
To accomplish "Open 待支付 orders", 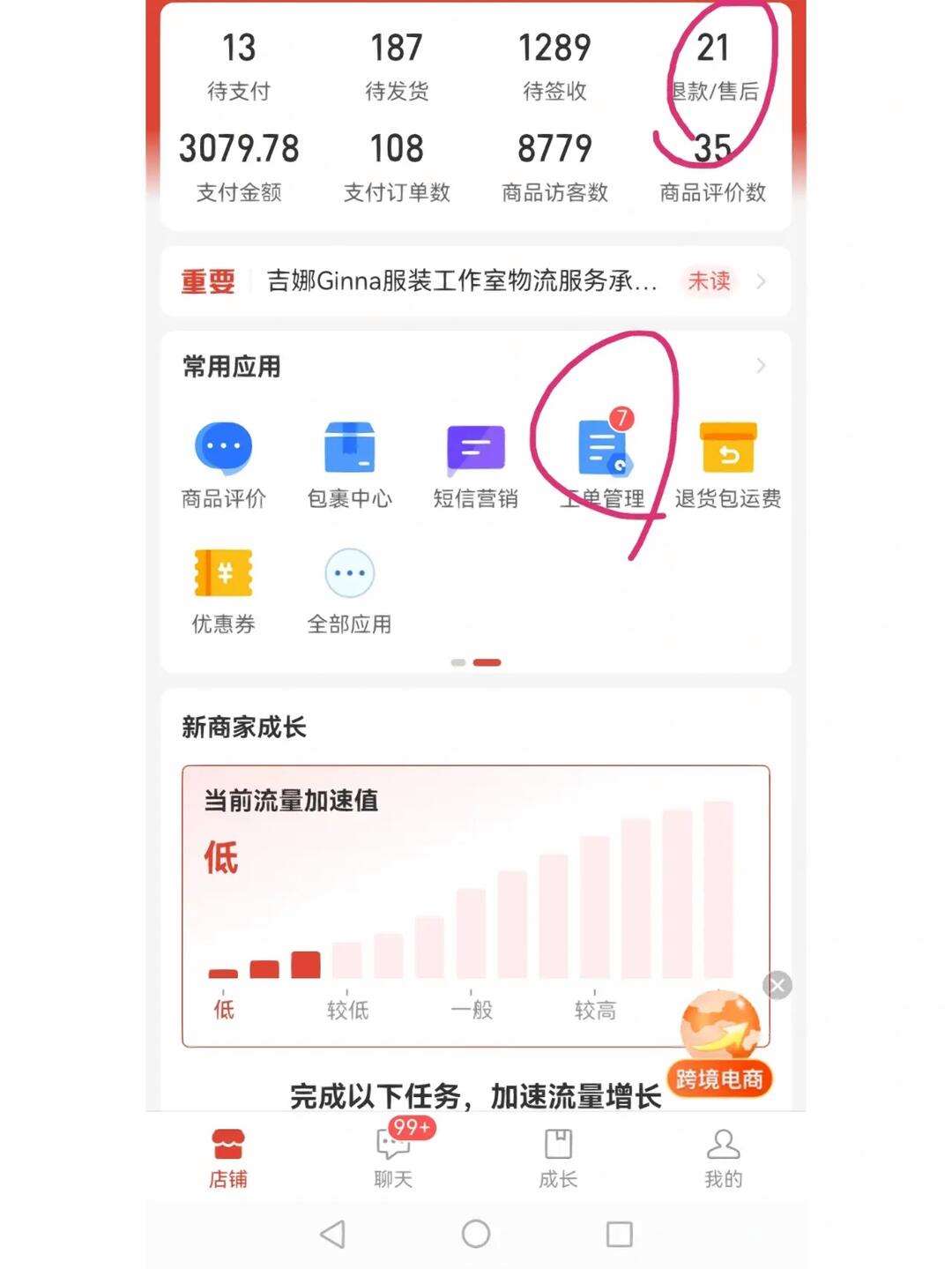I will click(x=239, y=65).
